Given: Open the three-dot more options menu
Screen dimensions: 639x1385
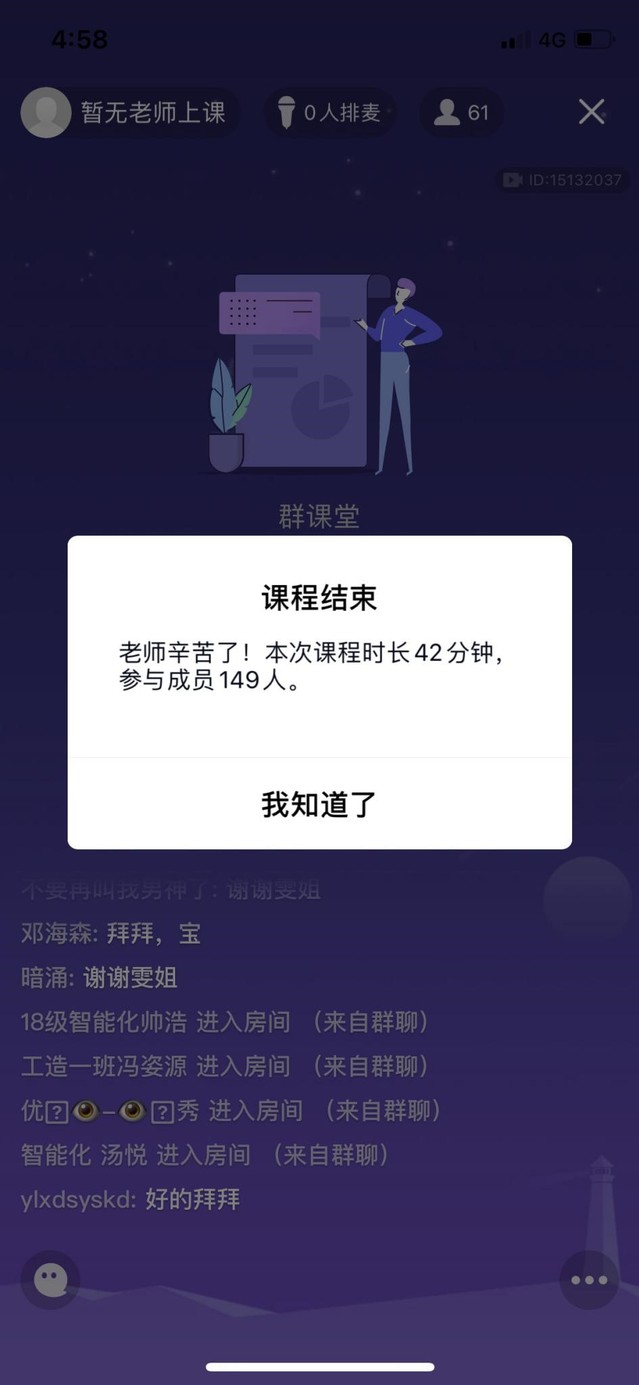Looking at the screenshot, I should pyautogui.click(x=589, y=1279).
